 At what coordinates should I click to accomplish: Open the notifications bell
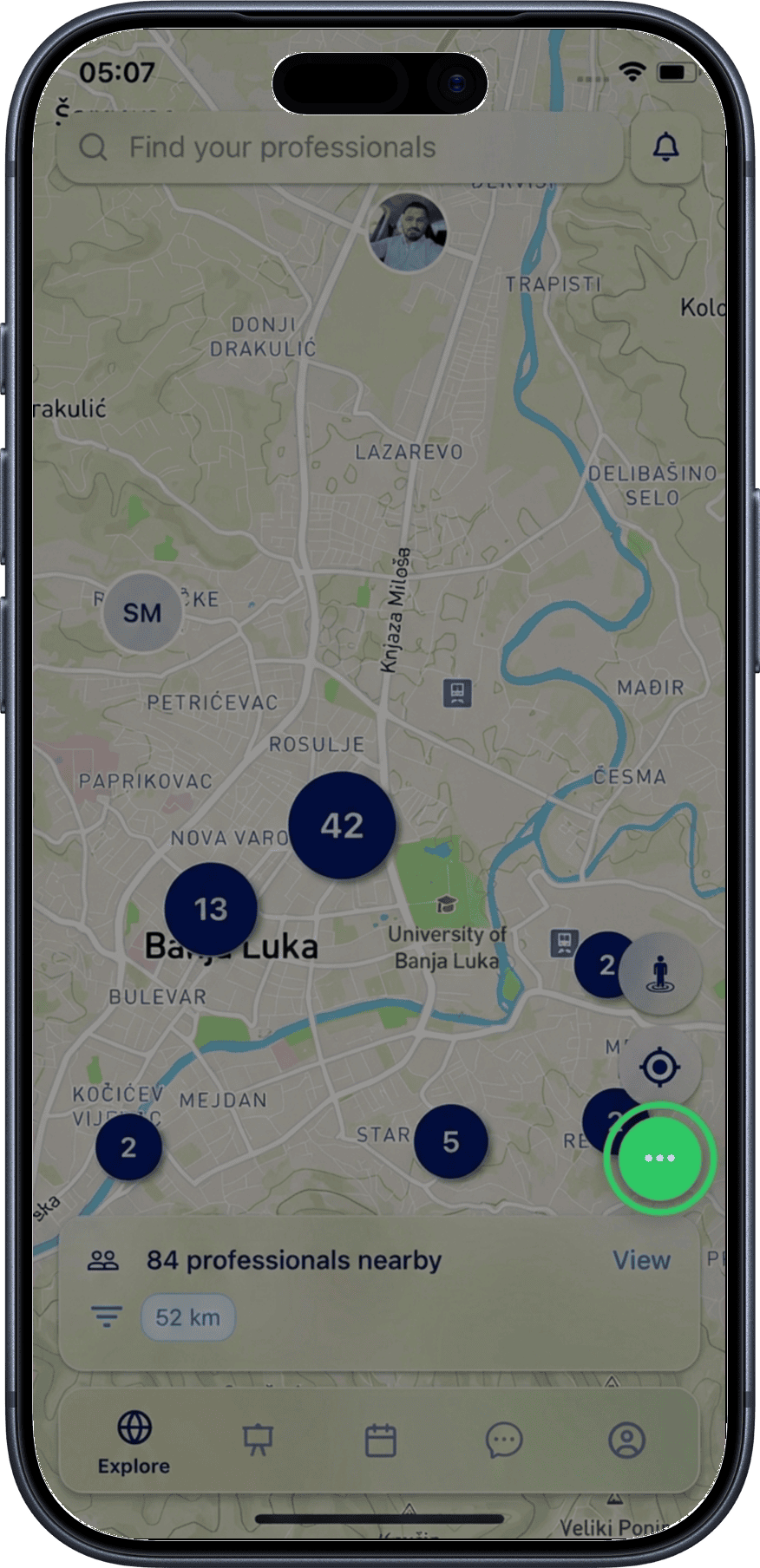(x=665, y=147)
